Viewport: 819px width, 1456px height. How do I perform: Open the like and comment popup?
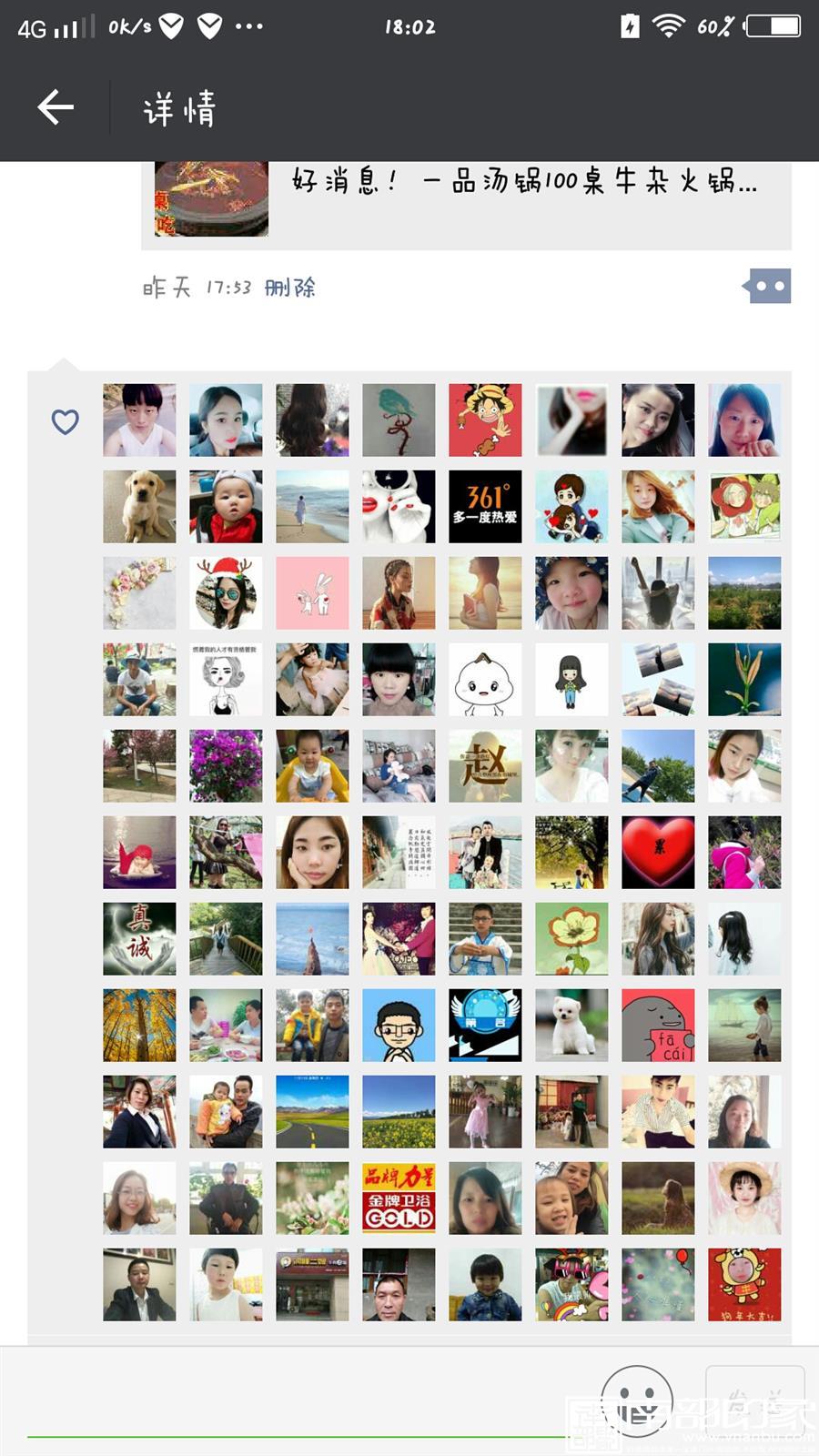767,286
